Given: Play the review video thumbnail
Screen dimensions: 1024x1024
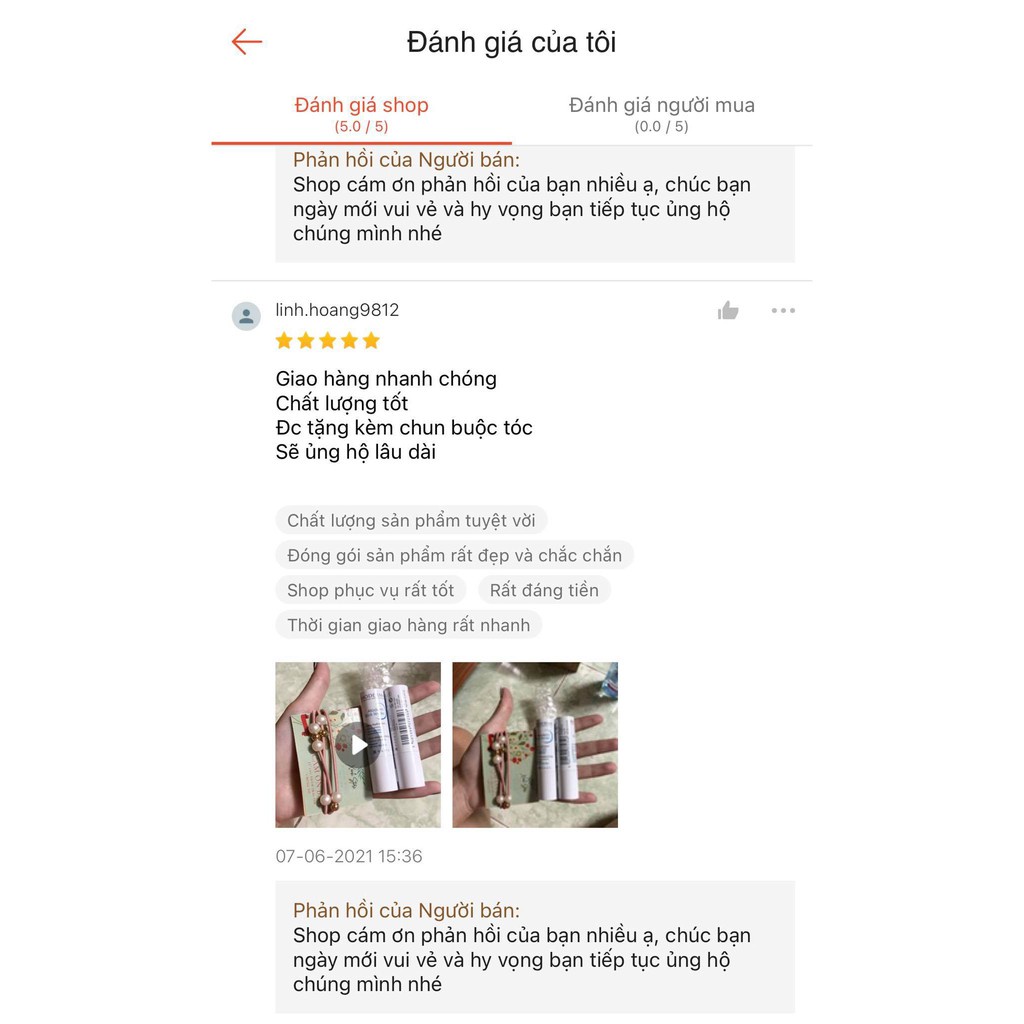Looking at the screenshot, I should 358,745.
